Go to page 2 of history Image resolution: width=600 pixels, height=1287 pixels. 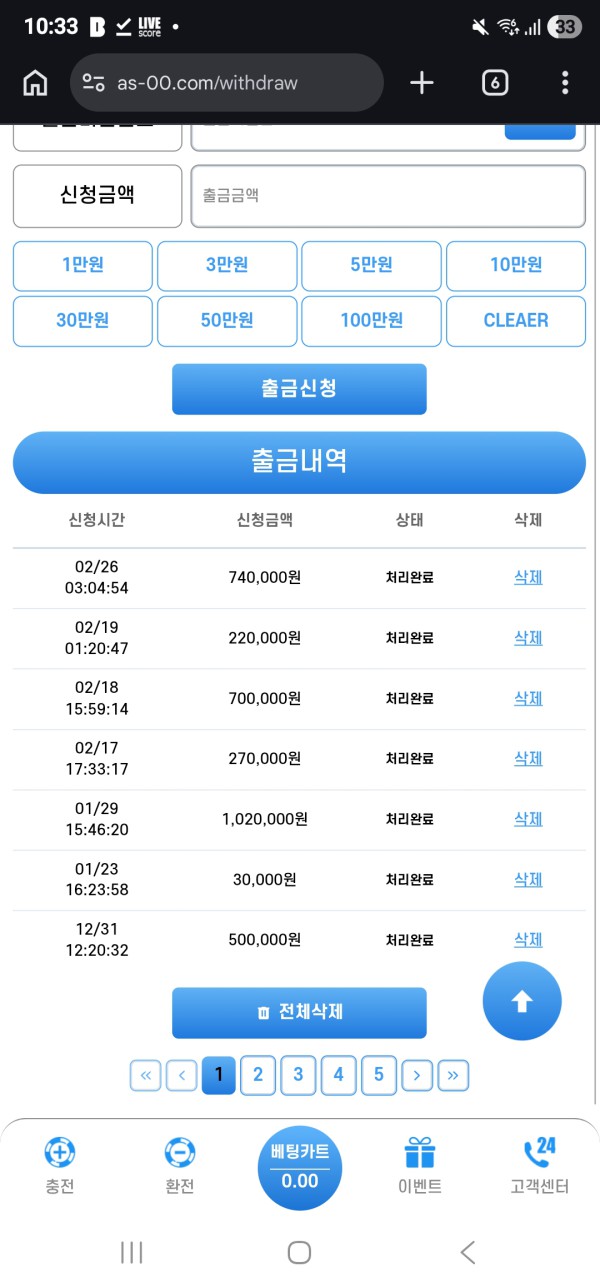pos(258,1075)
